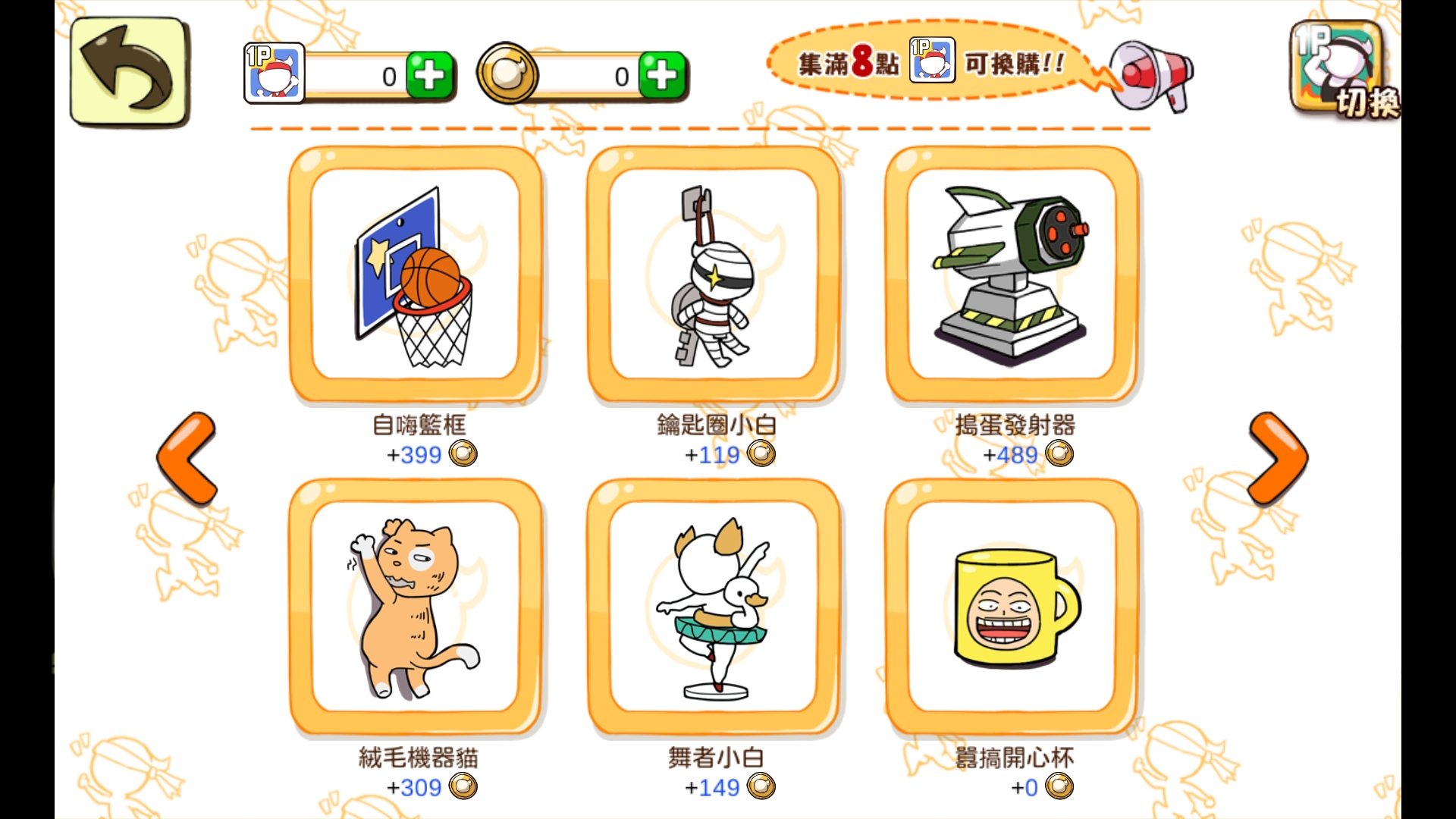Select the 舞者小白 dancer item
The image size is (1456, 819).
[714, 607]
